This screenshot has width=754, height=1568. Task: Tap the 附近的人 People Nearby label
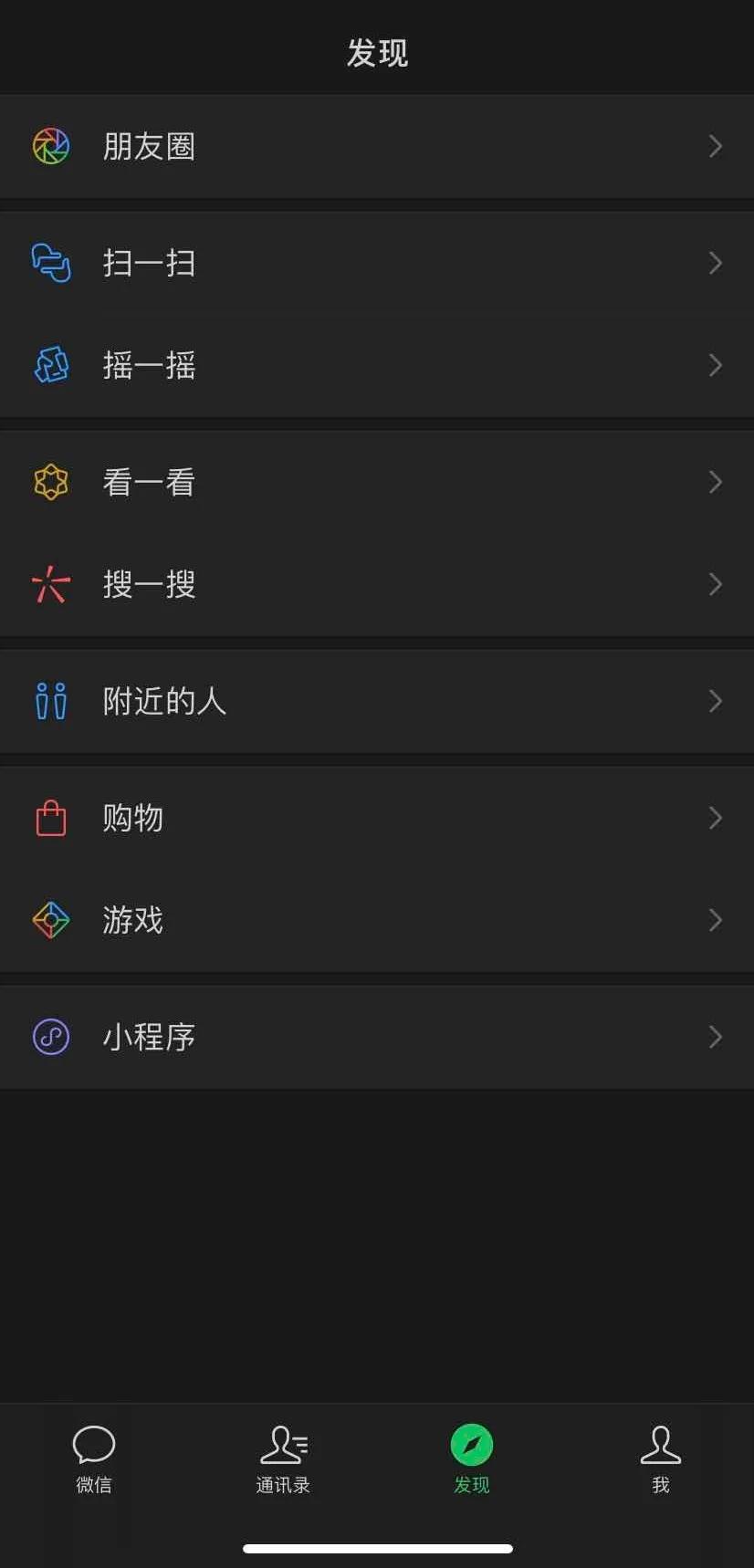[164, 701]
